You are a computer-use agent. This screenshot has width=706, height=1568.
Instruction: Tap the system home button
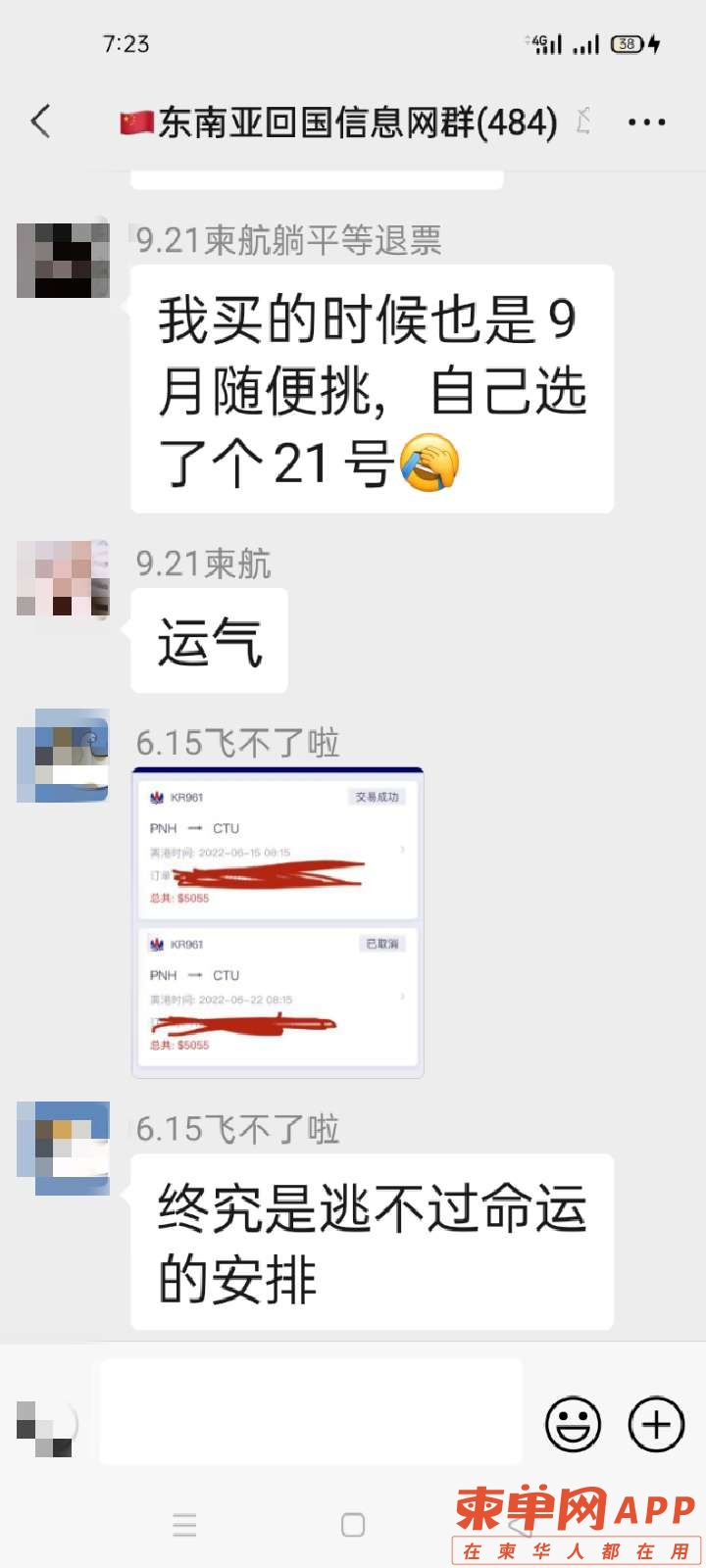tap(353, 1525)
